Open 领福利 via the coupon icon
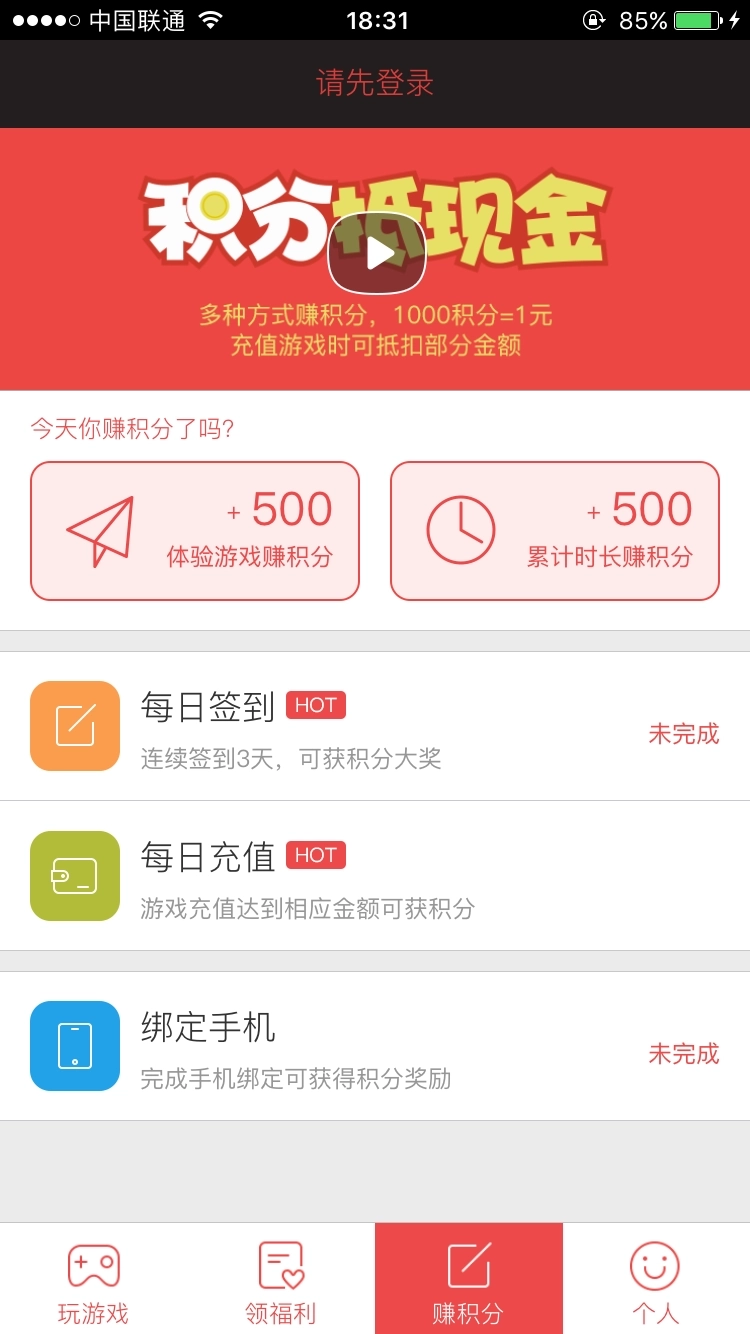Screen dimensions: 750x1334 pos(278,1265)
